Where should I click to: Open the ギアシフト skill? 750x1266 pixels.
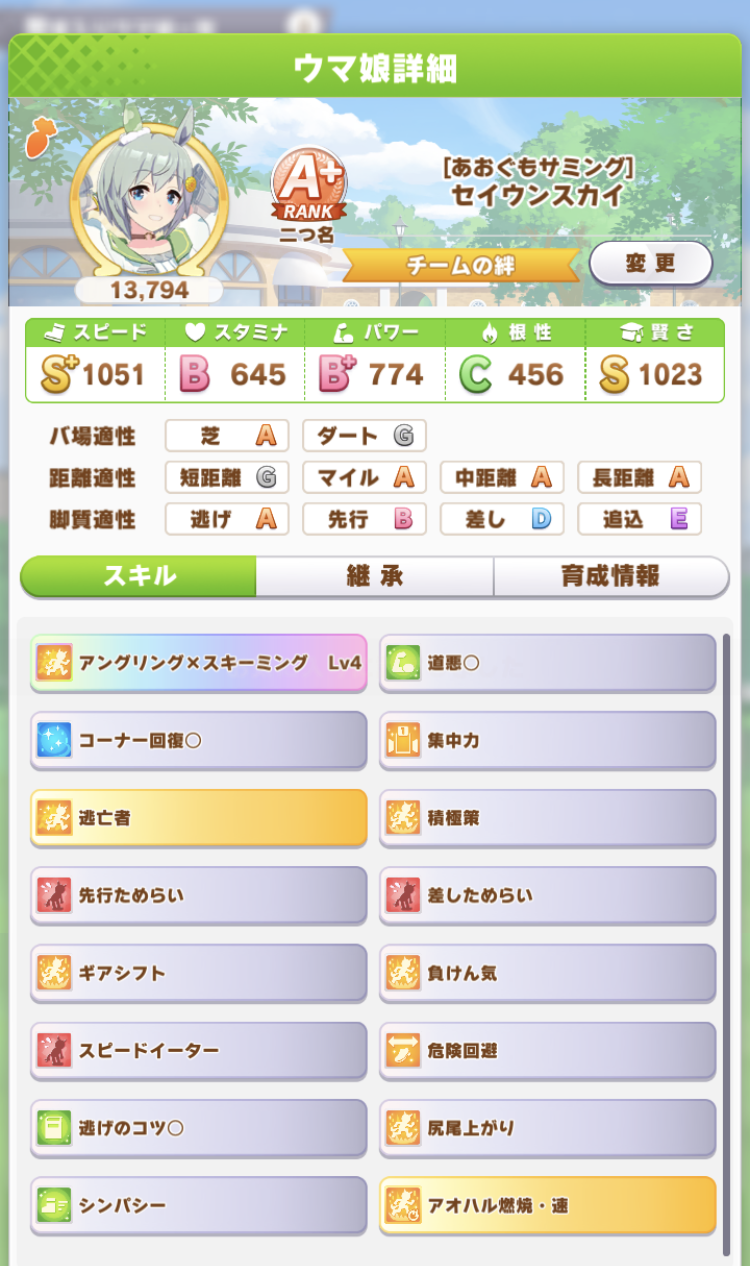[x=199, y=973]
